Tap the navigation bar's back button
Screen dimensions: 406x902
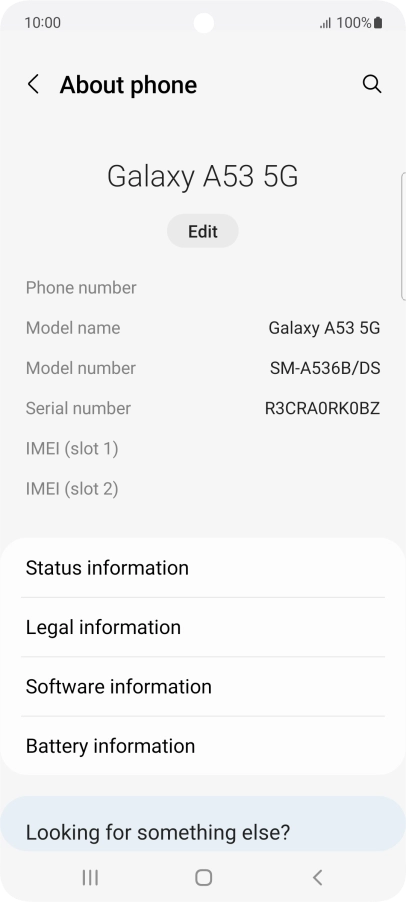pyautogui.click(x=317, y=877)
